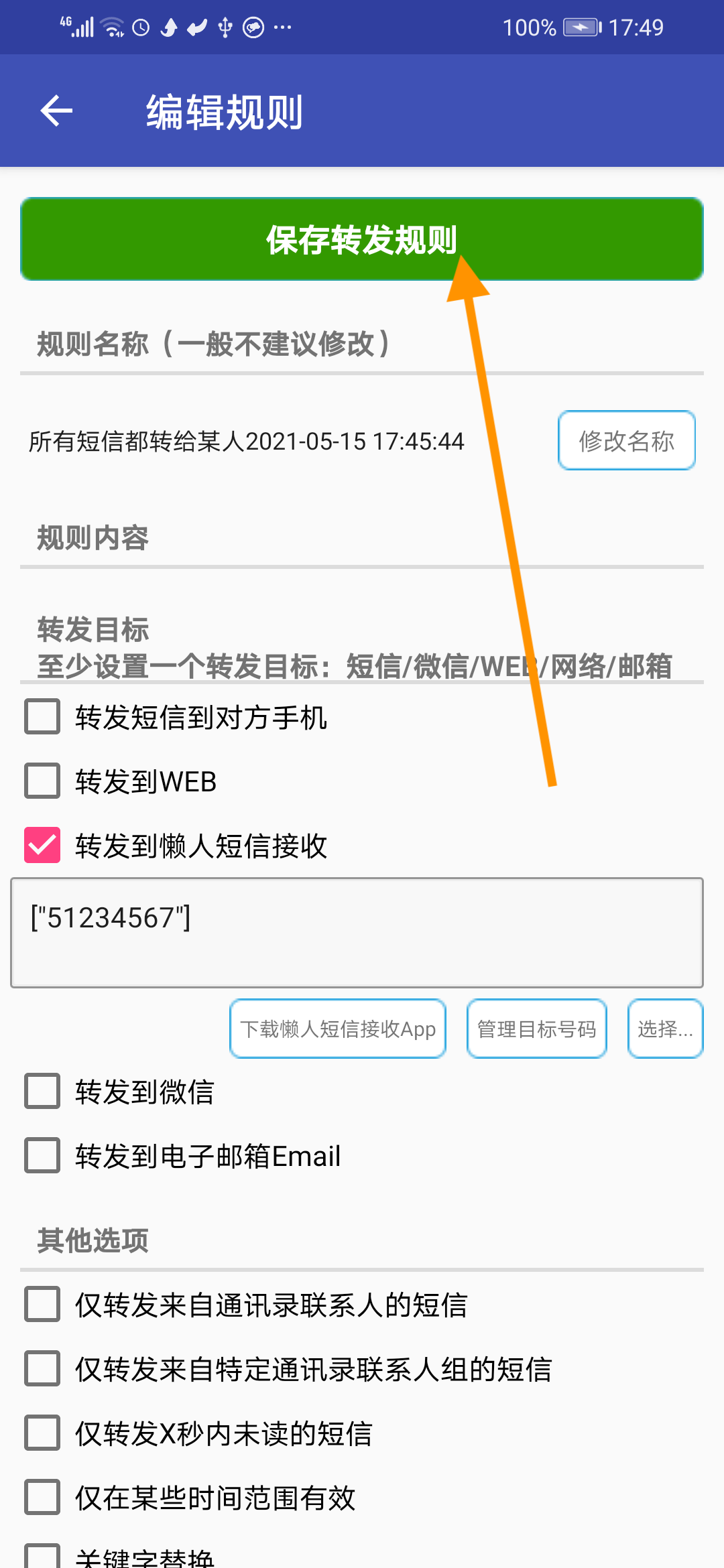Uncheck 转发到懒人短信接收
Image resolution: width=724 pixels, height=1568 pixels.
[42, 845]
